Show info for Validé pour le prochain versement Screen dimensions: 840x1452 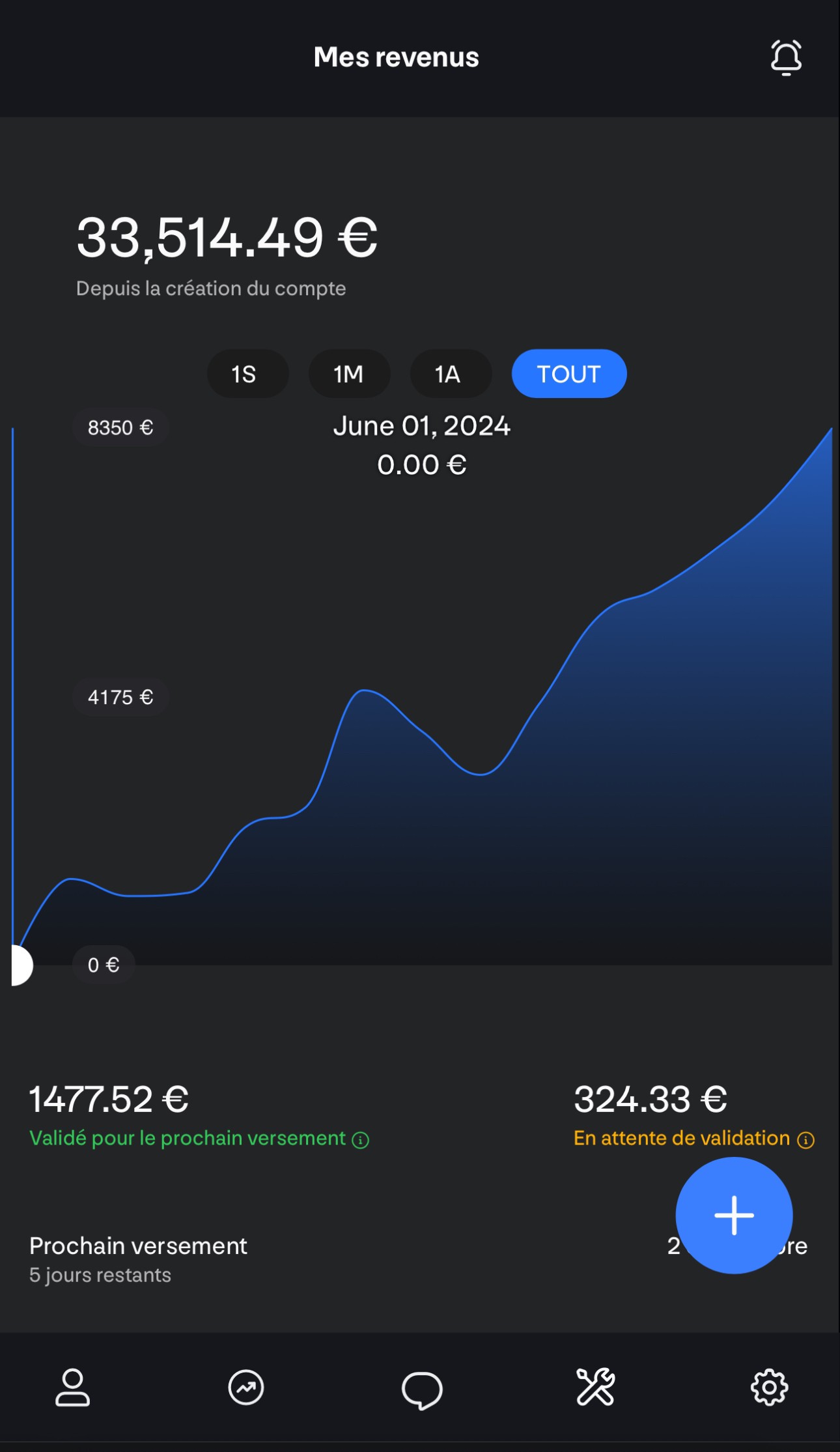pyautogui.click(x=361, y=1140)
